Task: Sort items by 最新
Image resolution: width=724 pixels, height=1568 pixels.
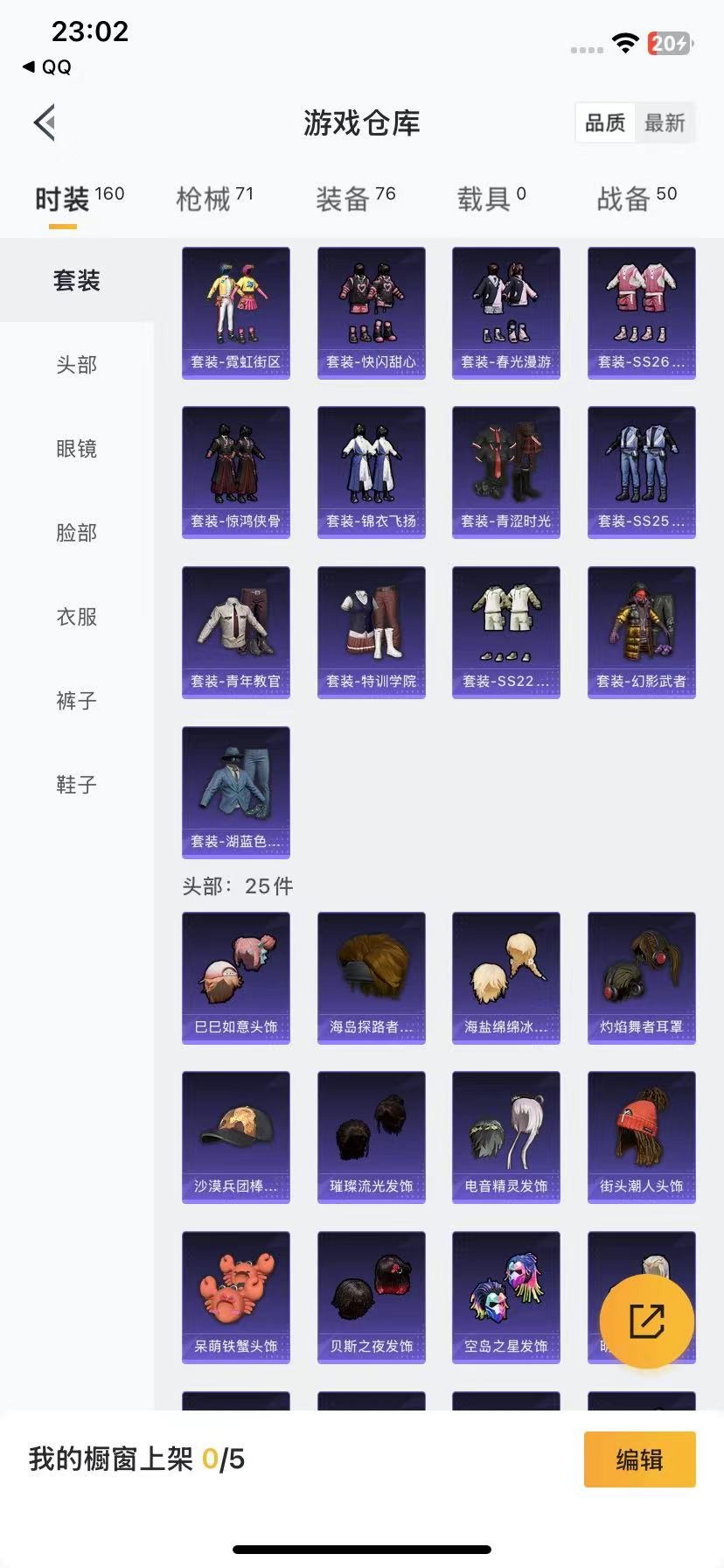Action: click(665, 123)
